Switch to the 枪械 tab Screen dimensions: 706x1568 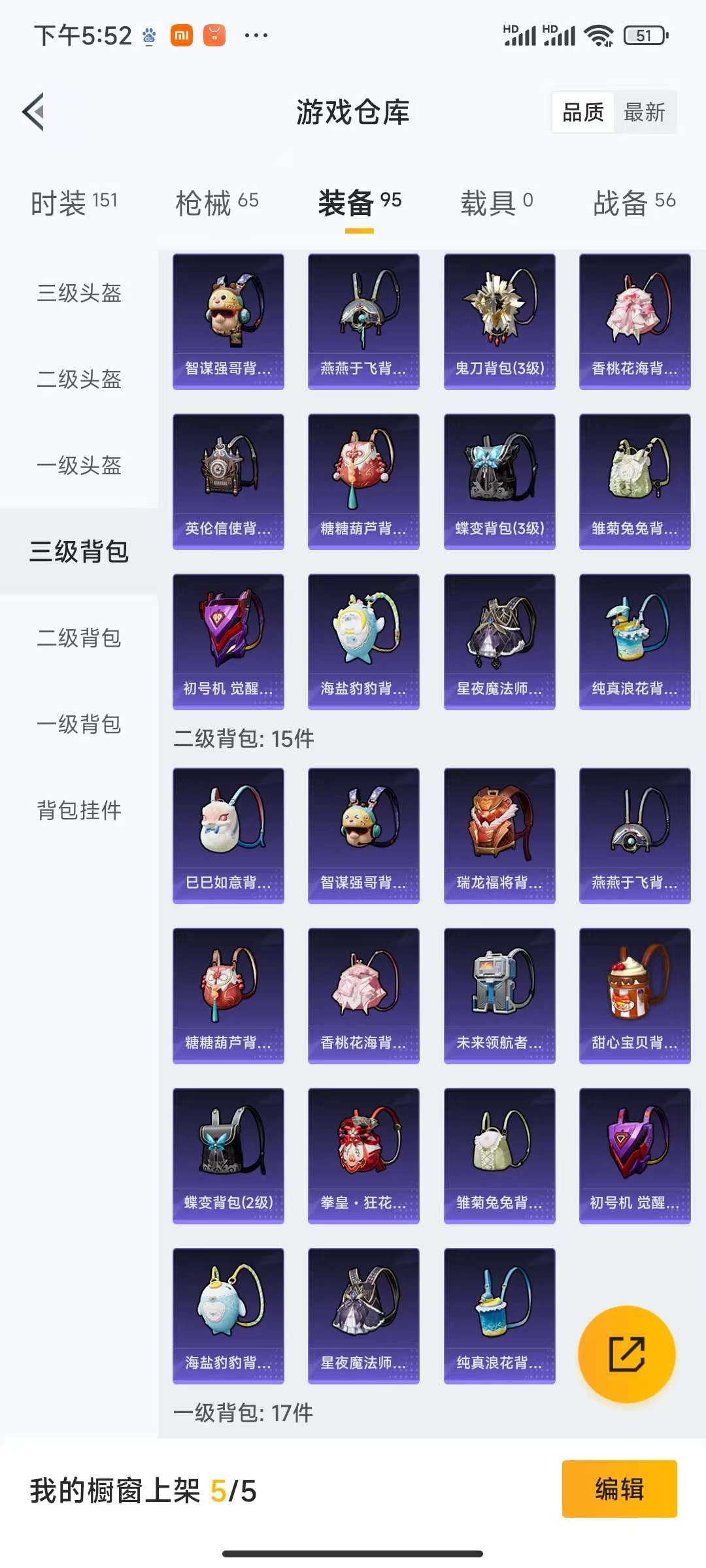(216, 203)
